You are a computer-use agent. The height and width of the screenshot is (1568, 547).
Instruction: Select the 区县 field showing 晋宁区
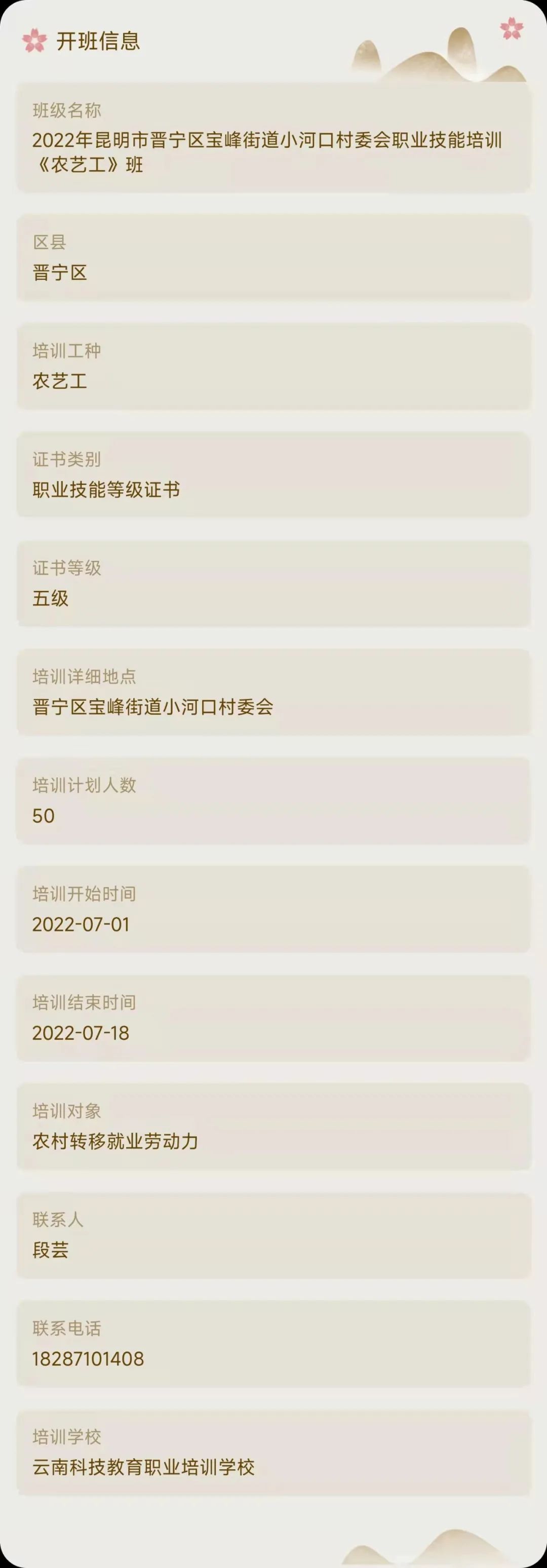(273, 256)
